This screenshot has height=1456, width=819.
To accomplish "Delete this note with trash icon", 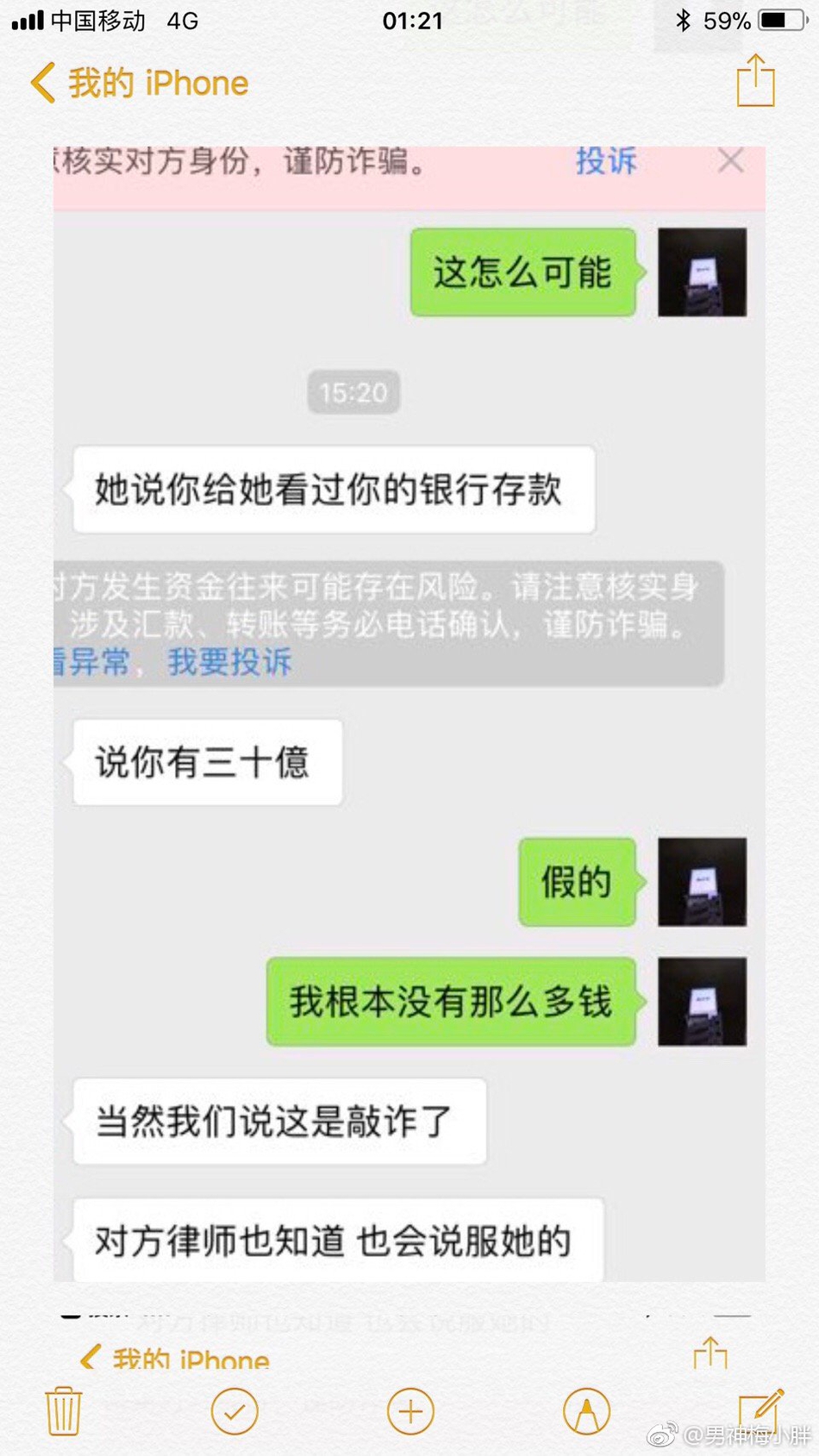I will (x=63, y=1411).
